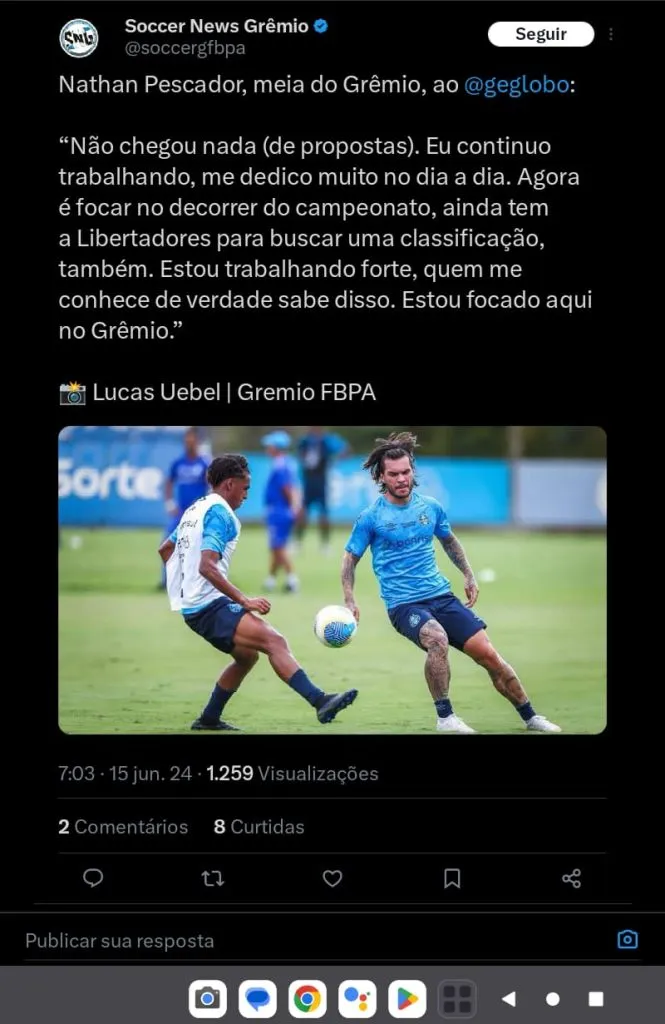This screenshot has width=665, height=1024.
Task: Open the all apps grid
Action: (457, 999)
